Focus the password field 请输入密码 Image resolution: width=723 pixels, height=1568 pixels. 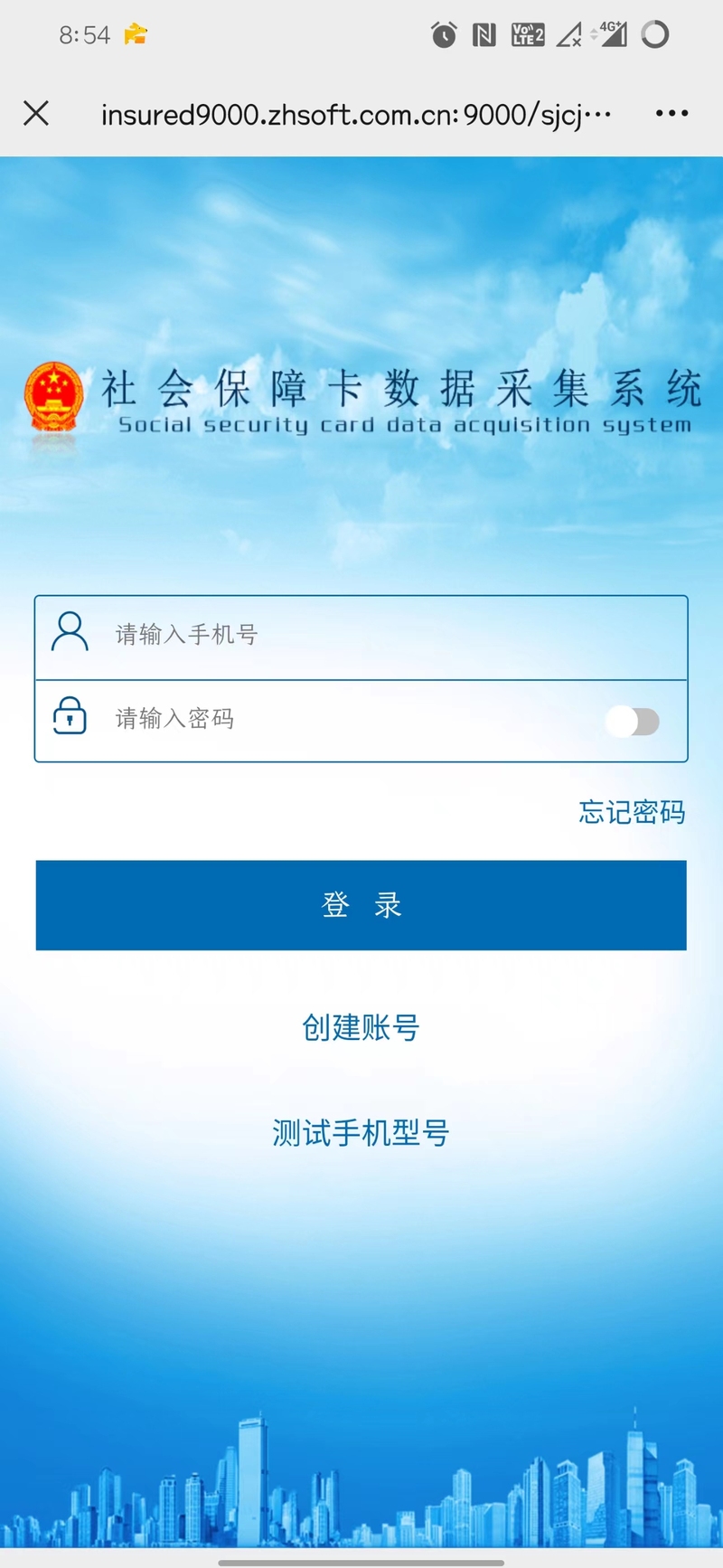coord(343,720)
